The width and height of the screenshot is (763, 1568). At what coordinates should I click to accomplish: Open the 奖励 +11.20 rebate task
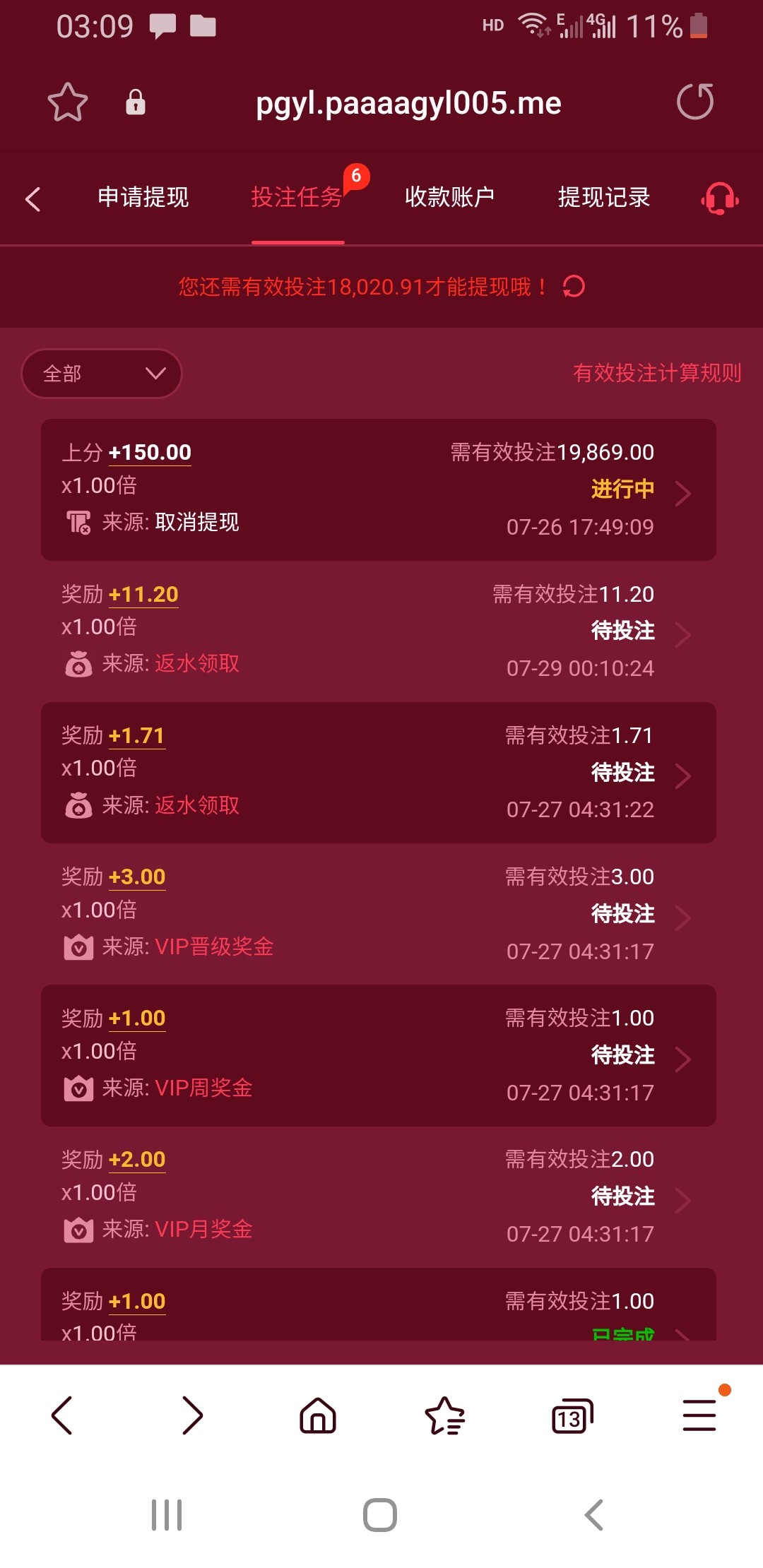click(379, 631)
